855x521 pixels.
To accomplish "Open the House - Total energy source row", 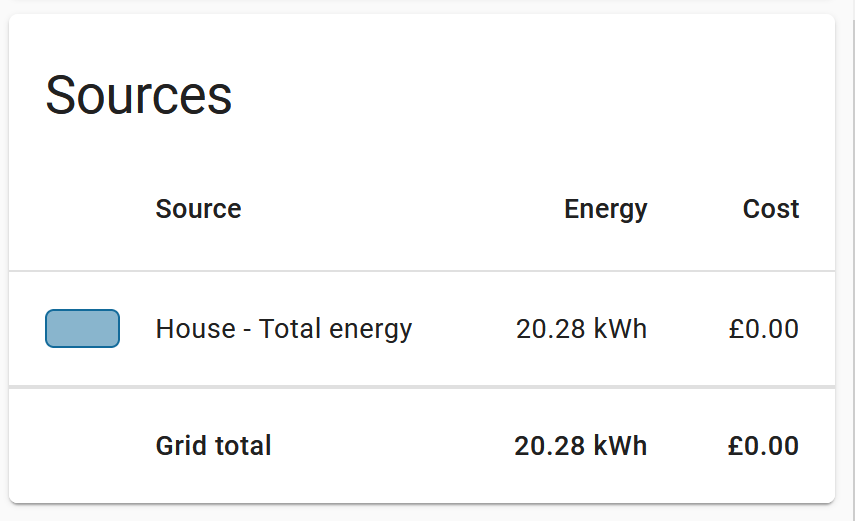I will pos(284,329).
